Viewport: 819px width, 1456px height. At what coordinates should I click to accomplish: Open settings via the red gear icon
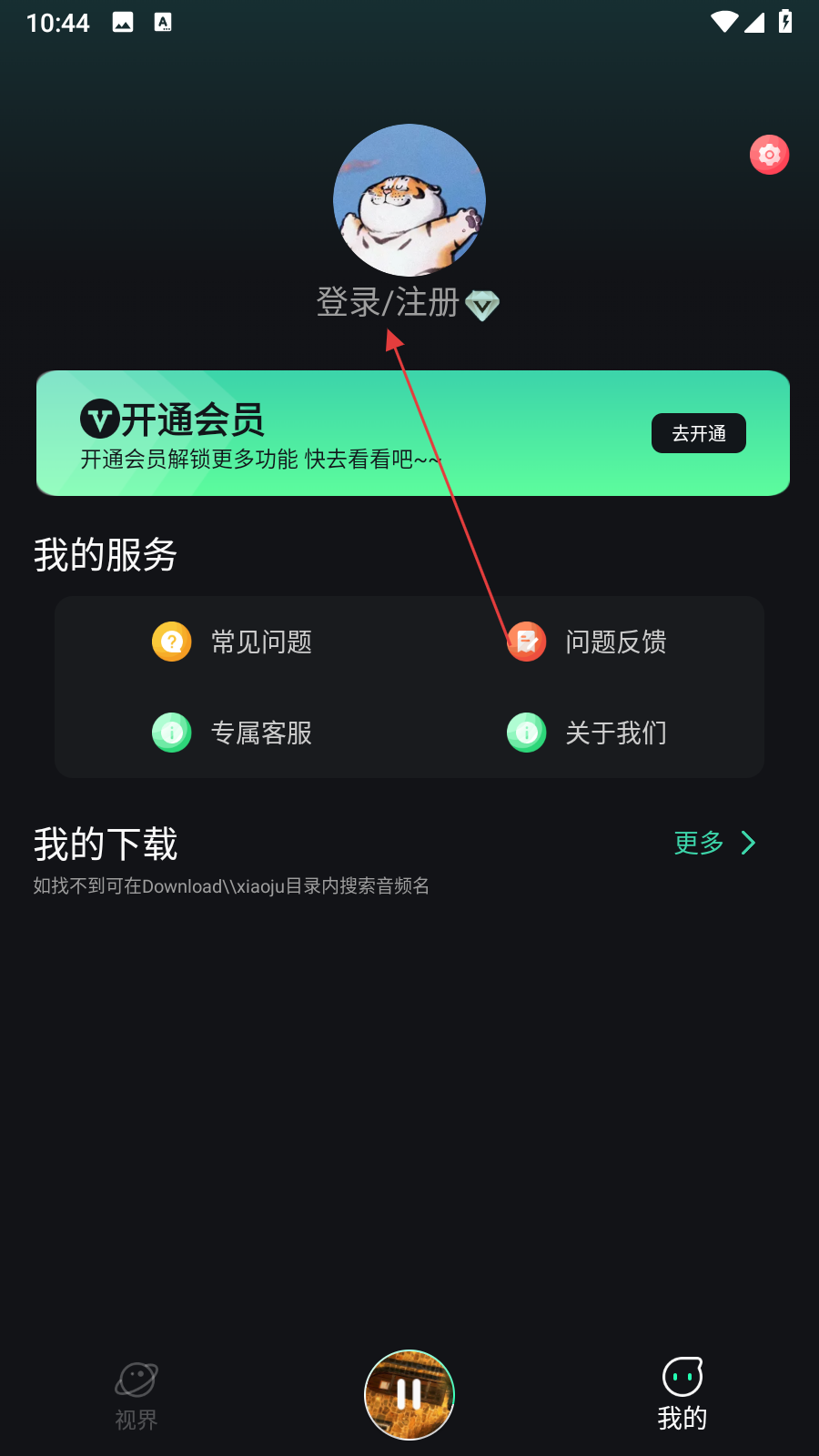click(x=769, y=155)
